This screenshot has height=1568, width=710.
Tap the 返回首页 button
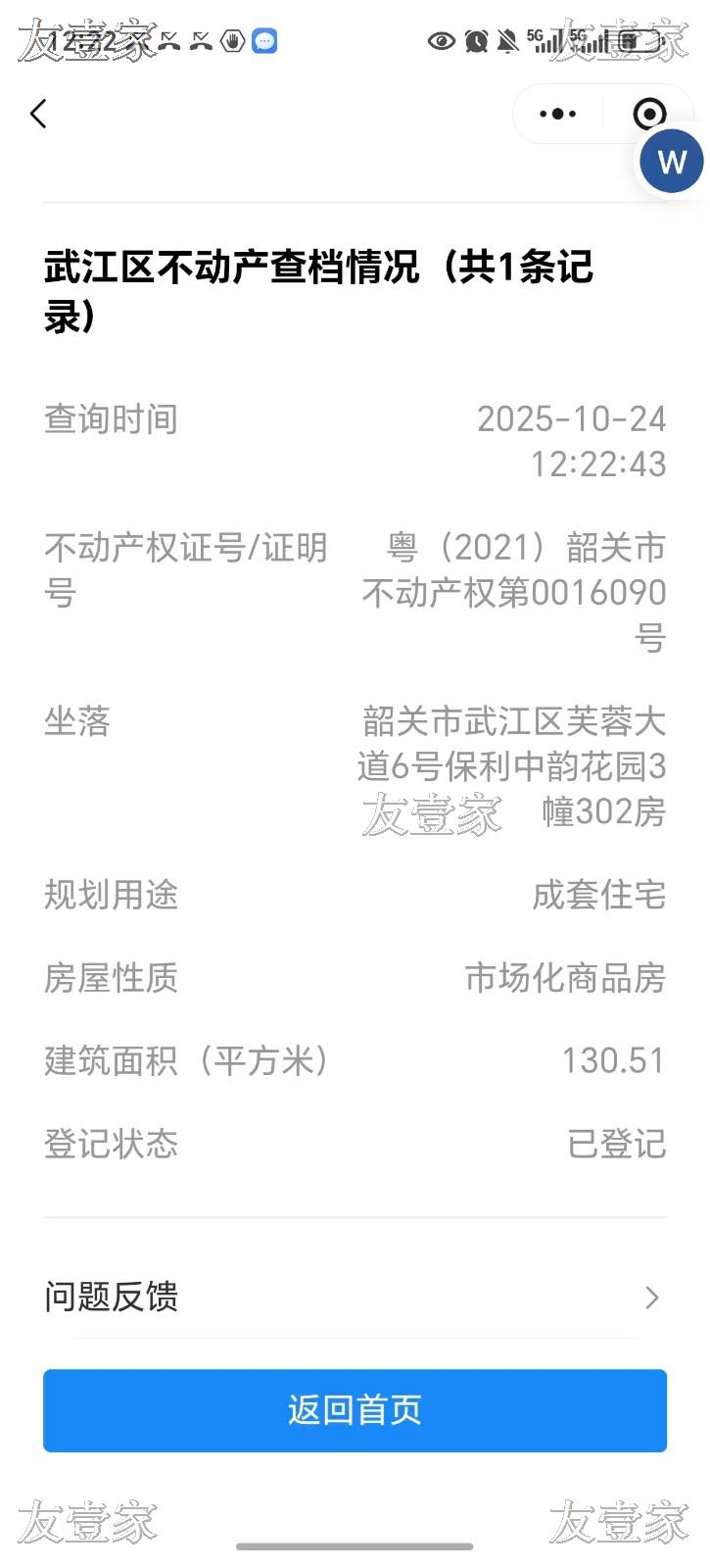coord(355,1410)
